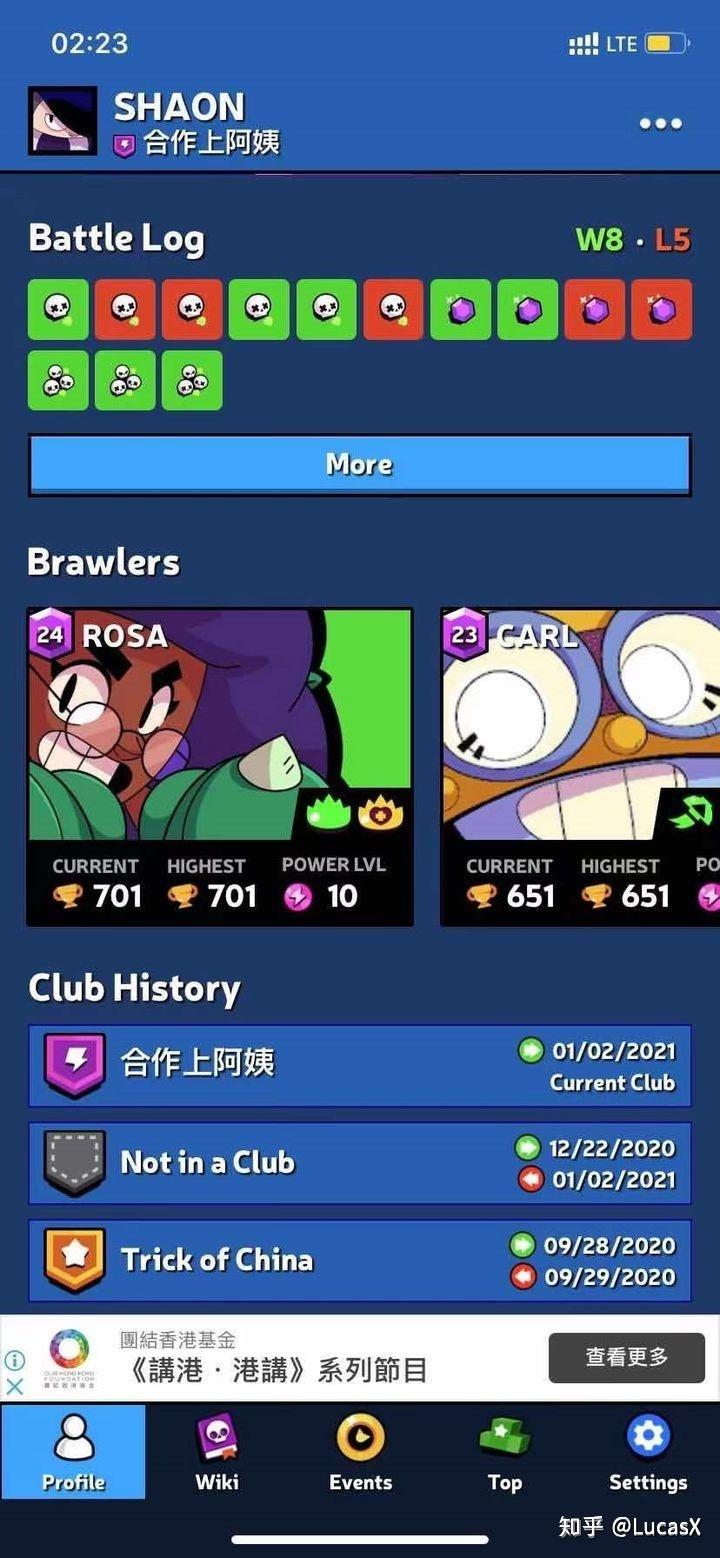Tap the 查看更多 ad button
The height and width of the screenshot is (1558, 720).
(x=626, y=1357)
